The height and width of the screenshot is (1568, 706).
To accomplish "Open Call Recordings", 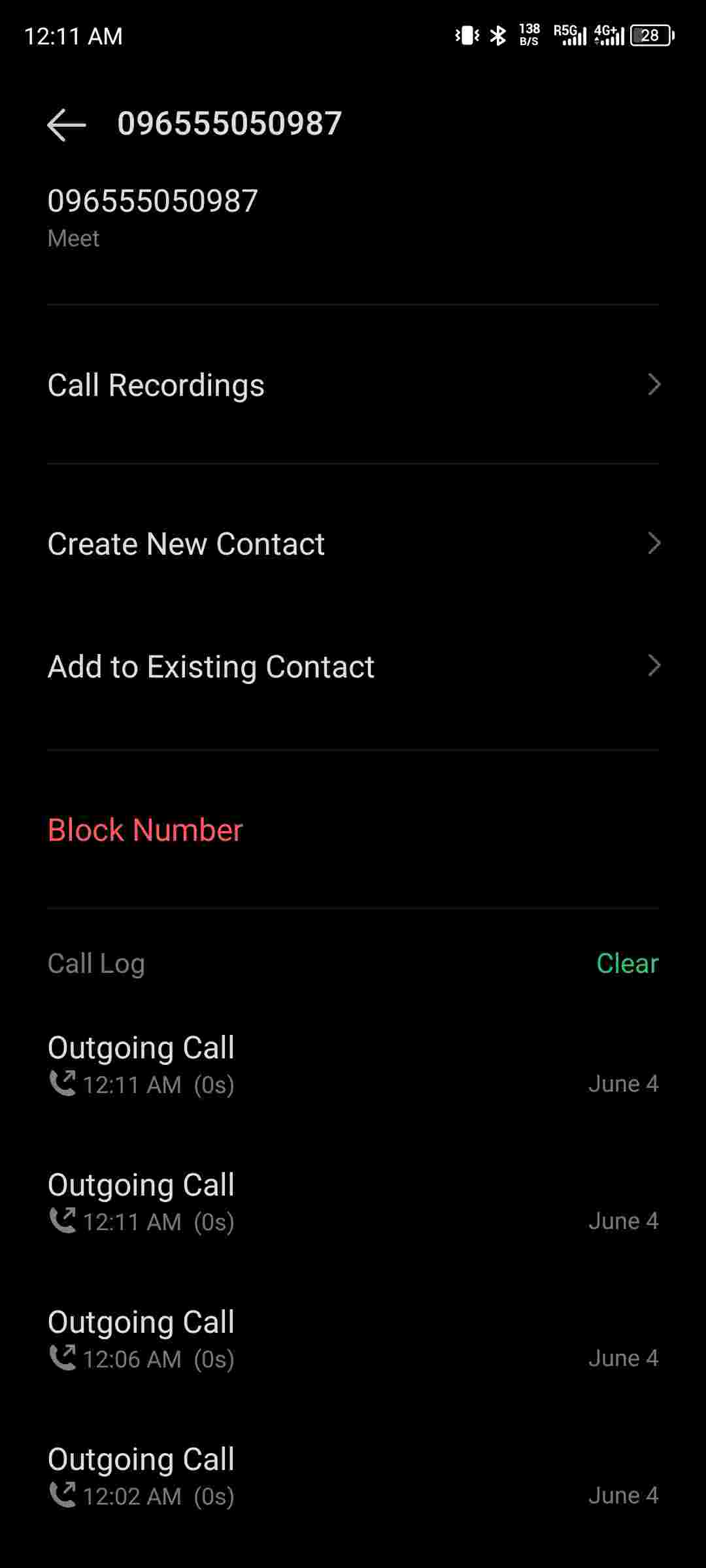I will 353,385.
